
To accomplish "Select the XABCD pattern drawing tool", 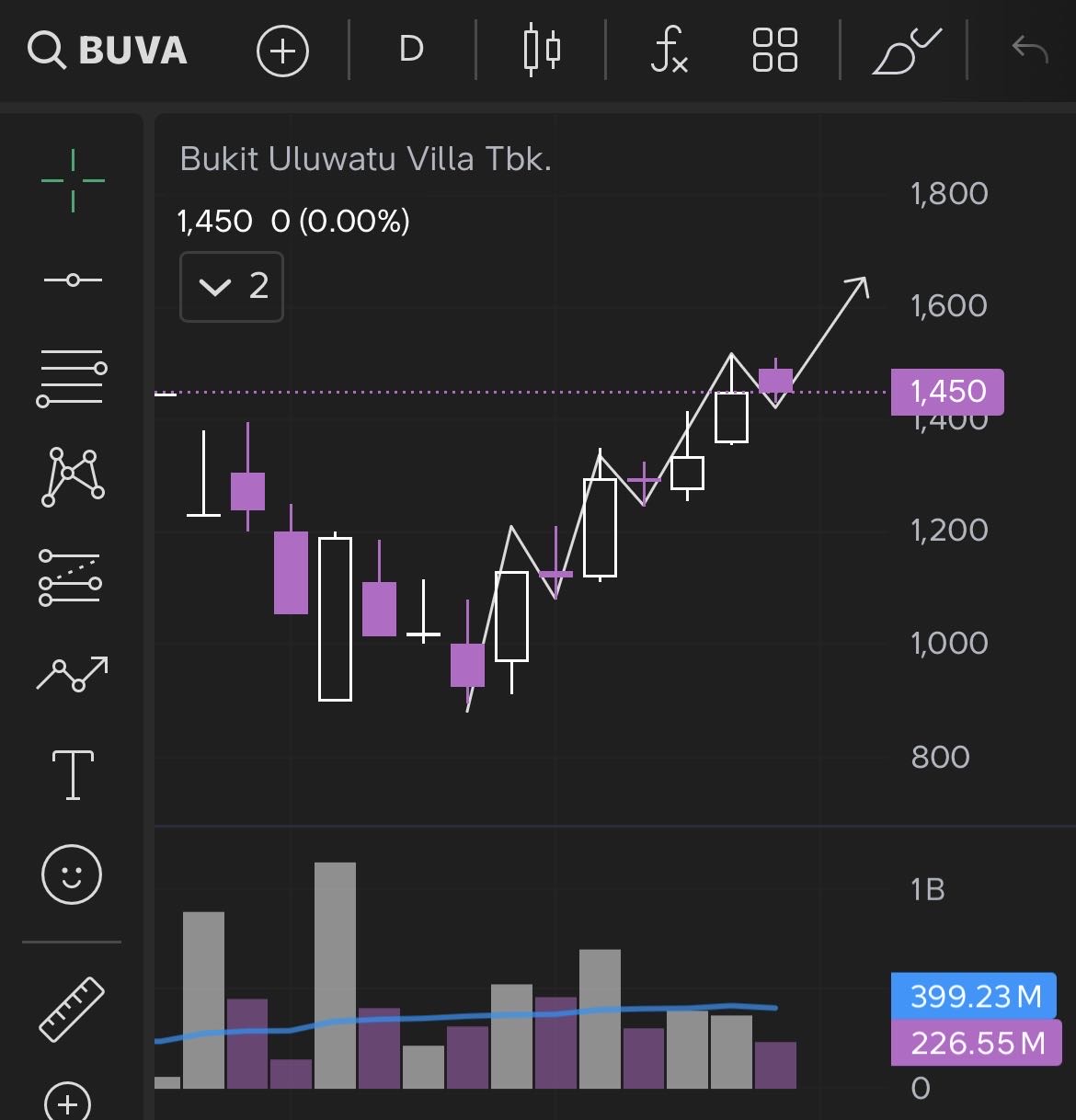I will coord(73,476).
